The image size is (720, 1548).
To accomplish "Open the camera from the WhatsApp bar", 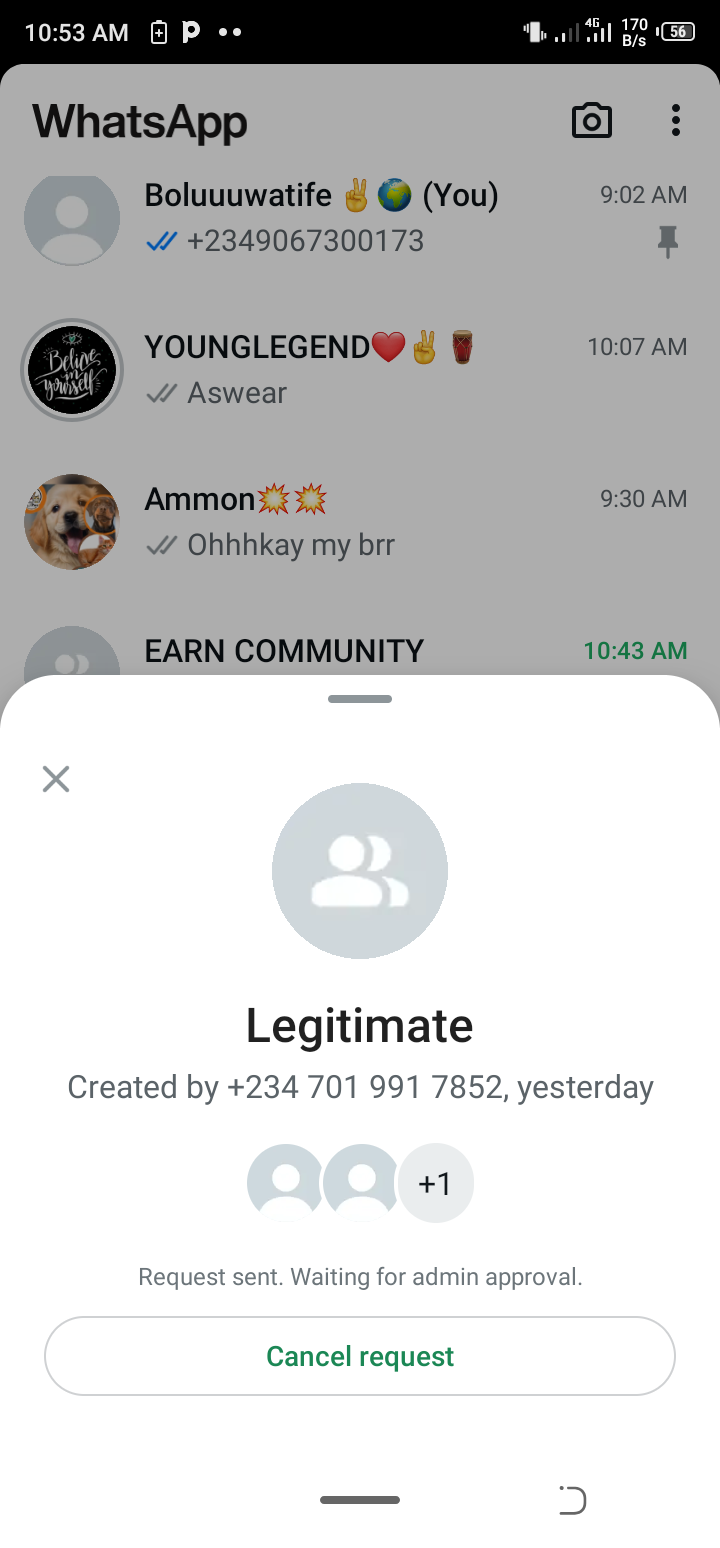I will click(591, 121).
